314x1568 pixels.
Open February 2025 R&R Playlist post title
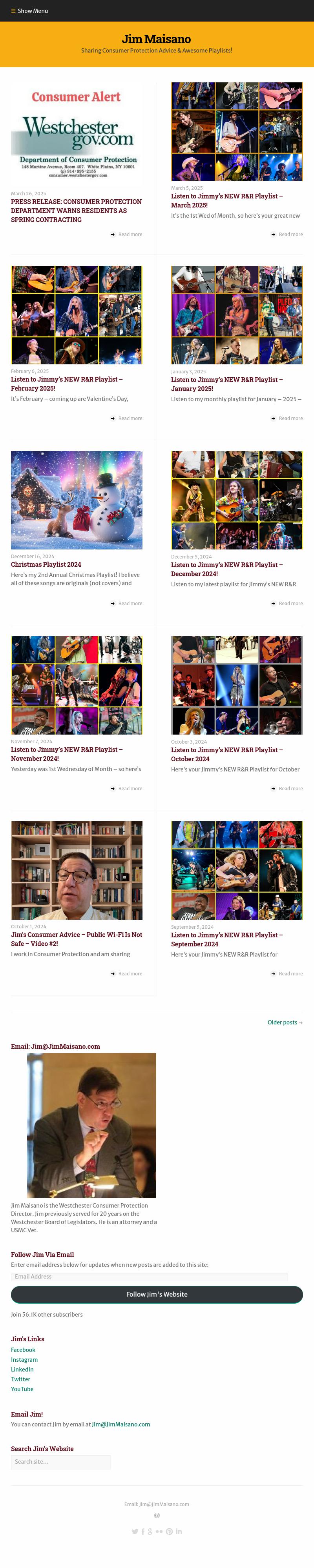[x=66, y=384]
